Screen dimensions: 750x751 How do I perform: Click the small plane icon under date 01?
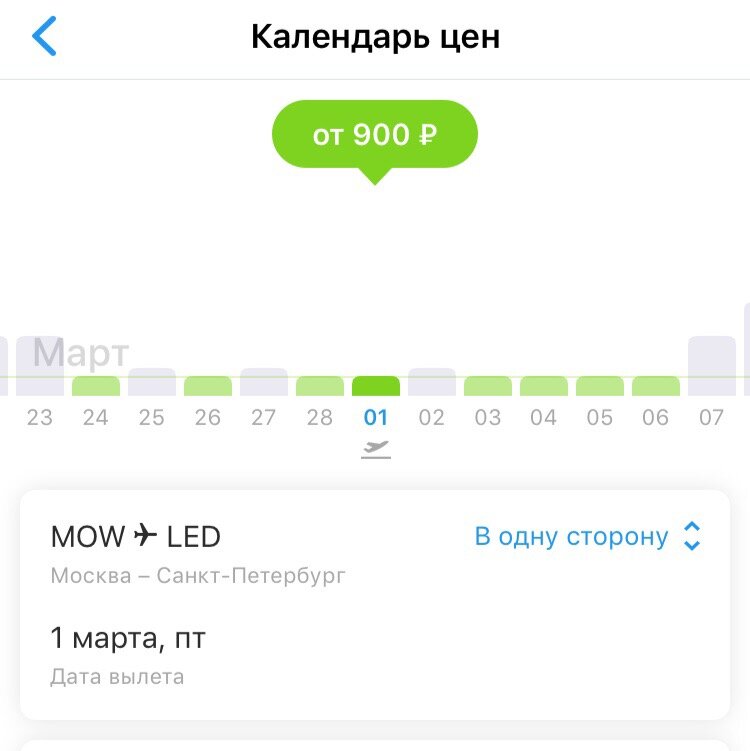coord(376,448)
